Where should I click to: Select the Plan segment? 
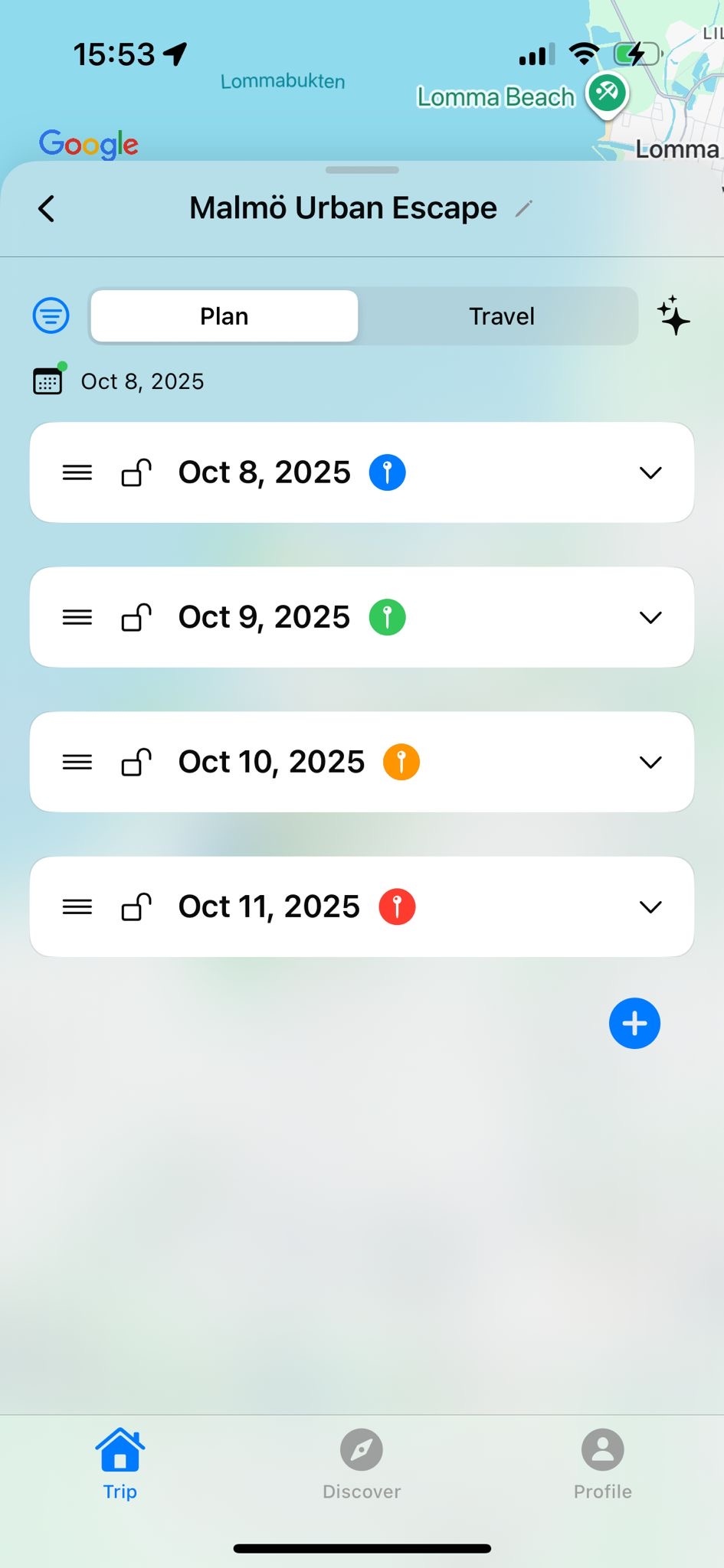click(224, 316)
